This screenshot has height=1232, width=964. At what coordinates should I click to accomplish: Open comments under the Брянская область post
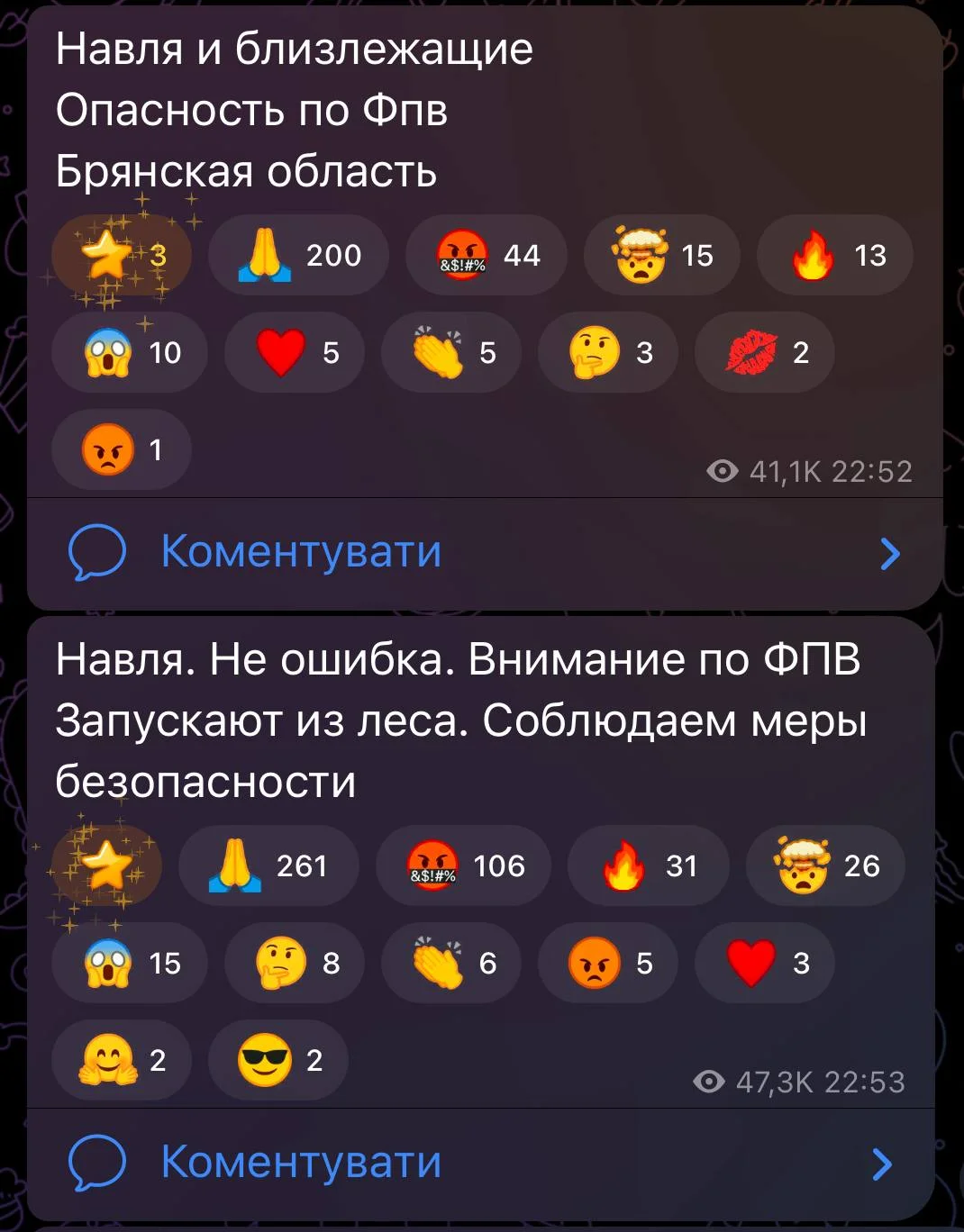point(300,552)
